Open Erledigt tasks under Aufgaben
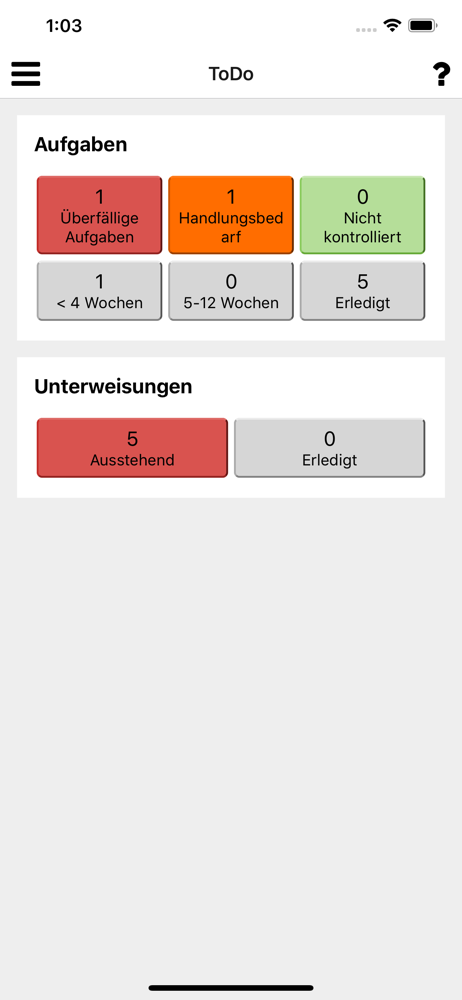This screenshot has width=462, height=1000. click(362, 291)
